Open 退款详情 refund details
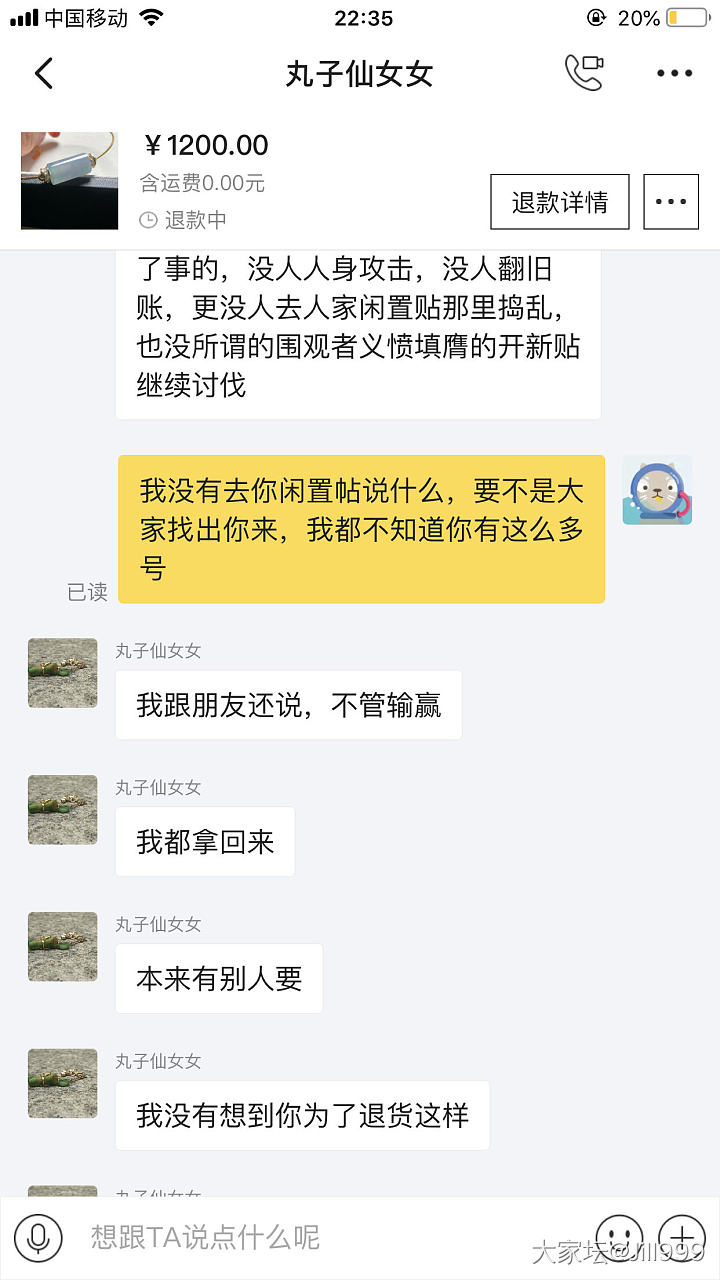Viewport: 720px width, 1280px height. pyautogui.click(x=559, y=202)
